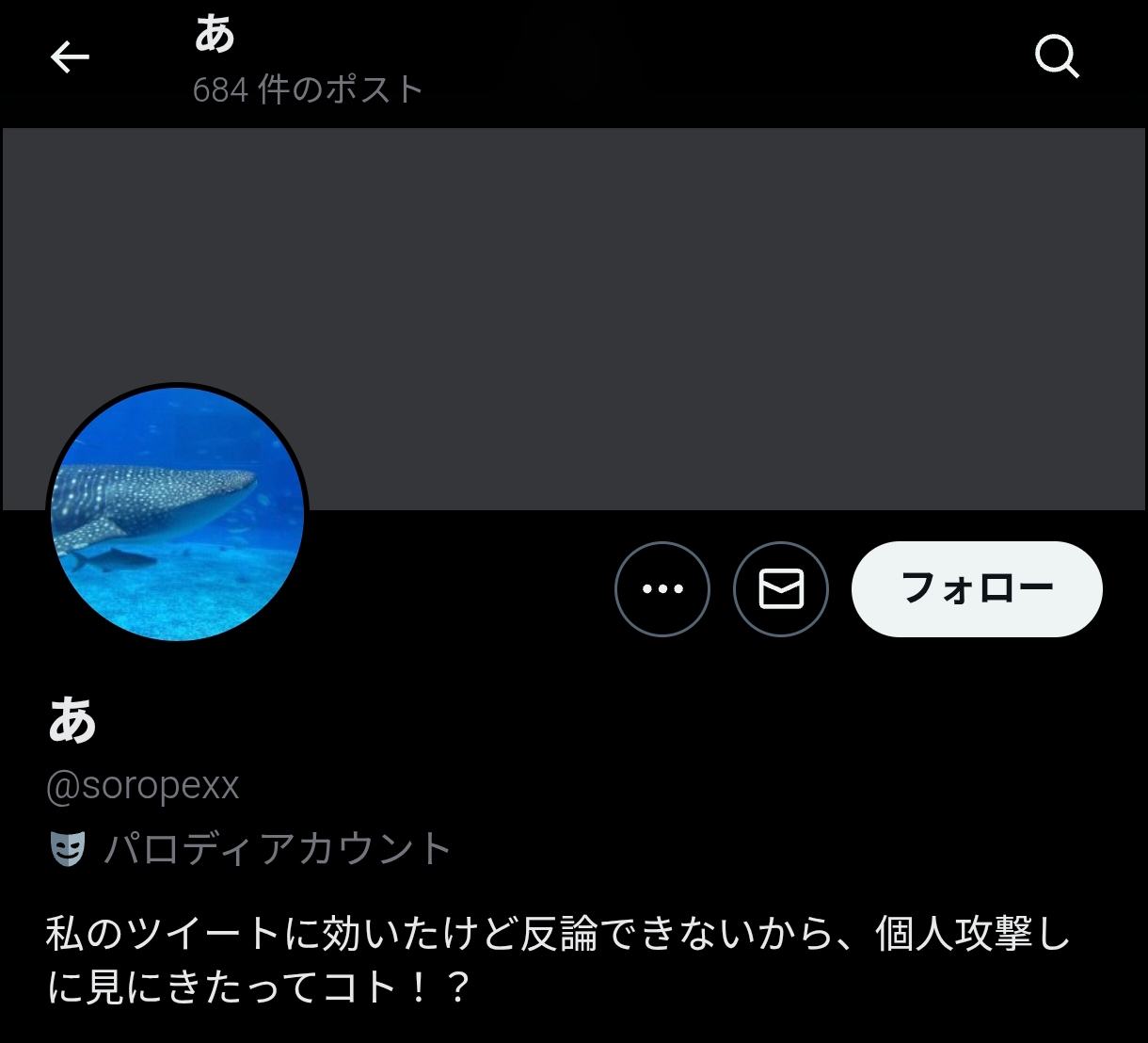Image resolution: width=1148 pixels, height=1043 pixels.
Task: Search this profile's posts
Action: click(x=1057, y=57)
